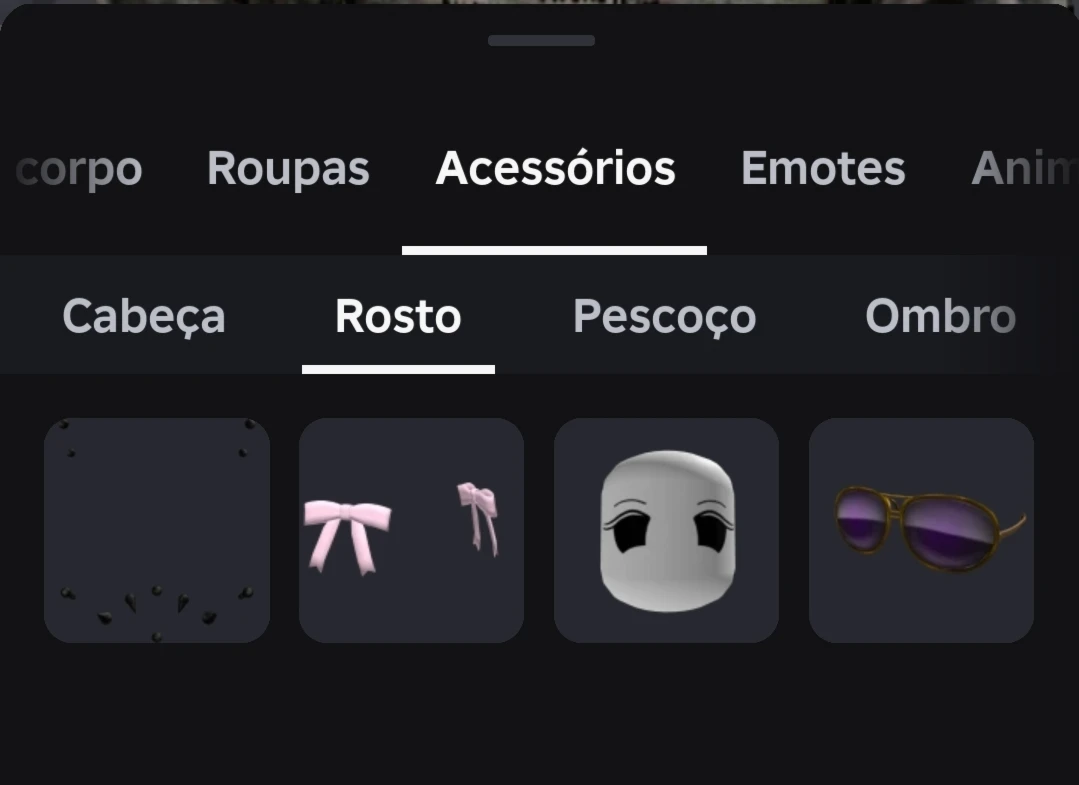
Task: Equip the black spikes face accessory
Action: pos(157,530)
